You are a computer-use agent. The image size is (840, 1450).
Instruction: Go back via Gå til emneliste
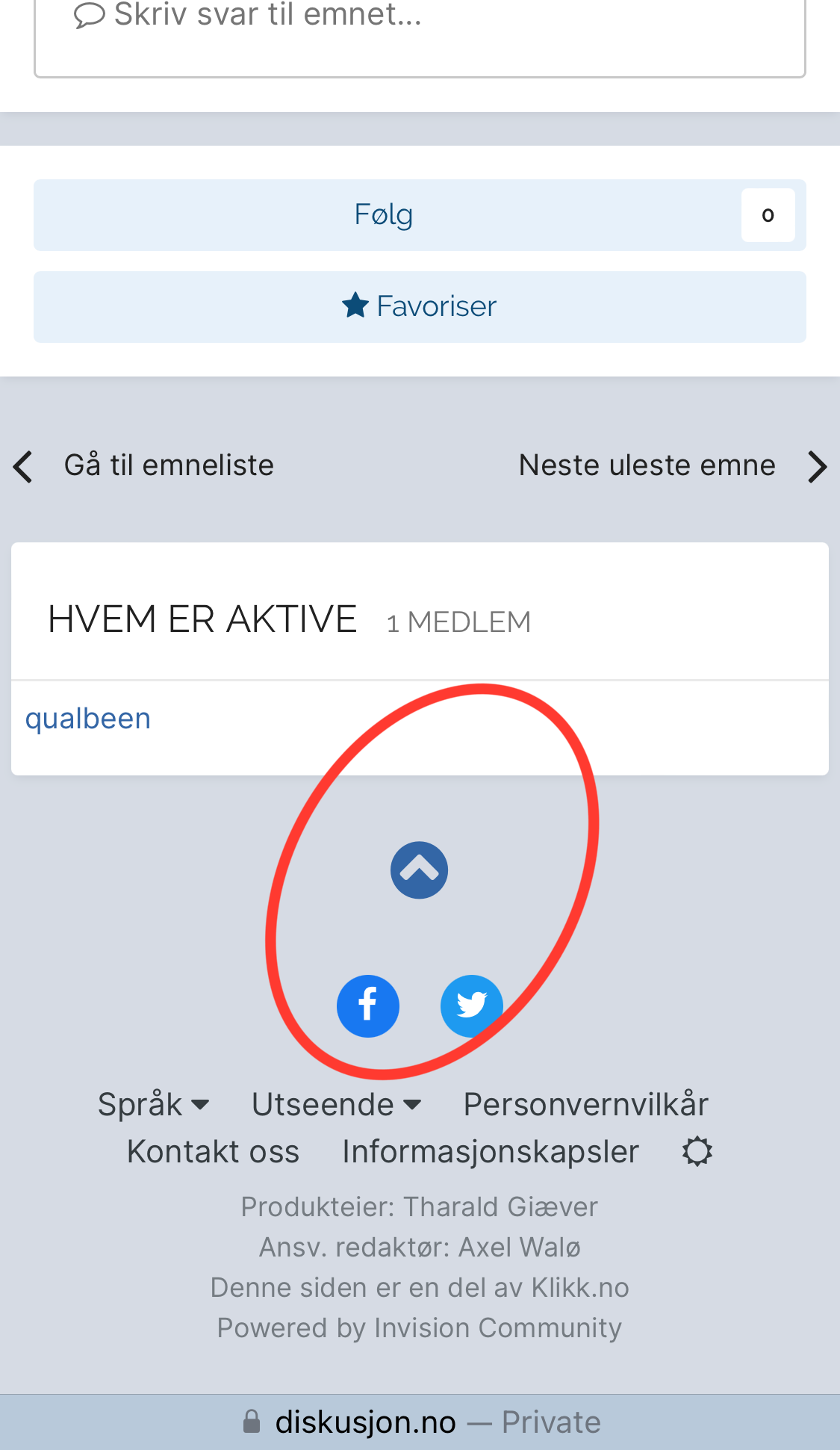(144, 466)
